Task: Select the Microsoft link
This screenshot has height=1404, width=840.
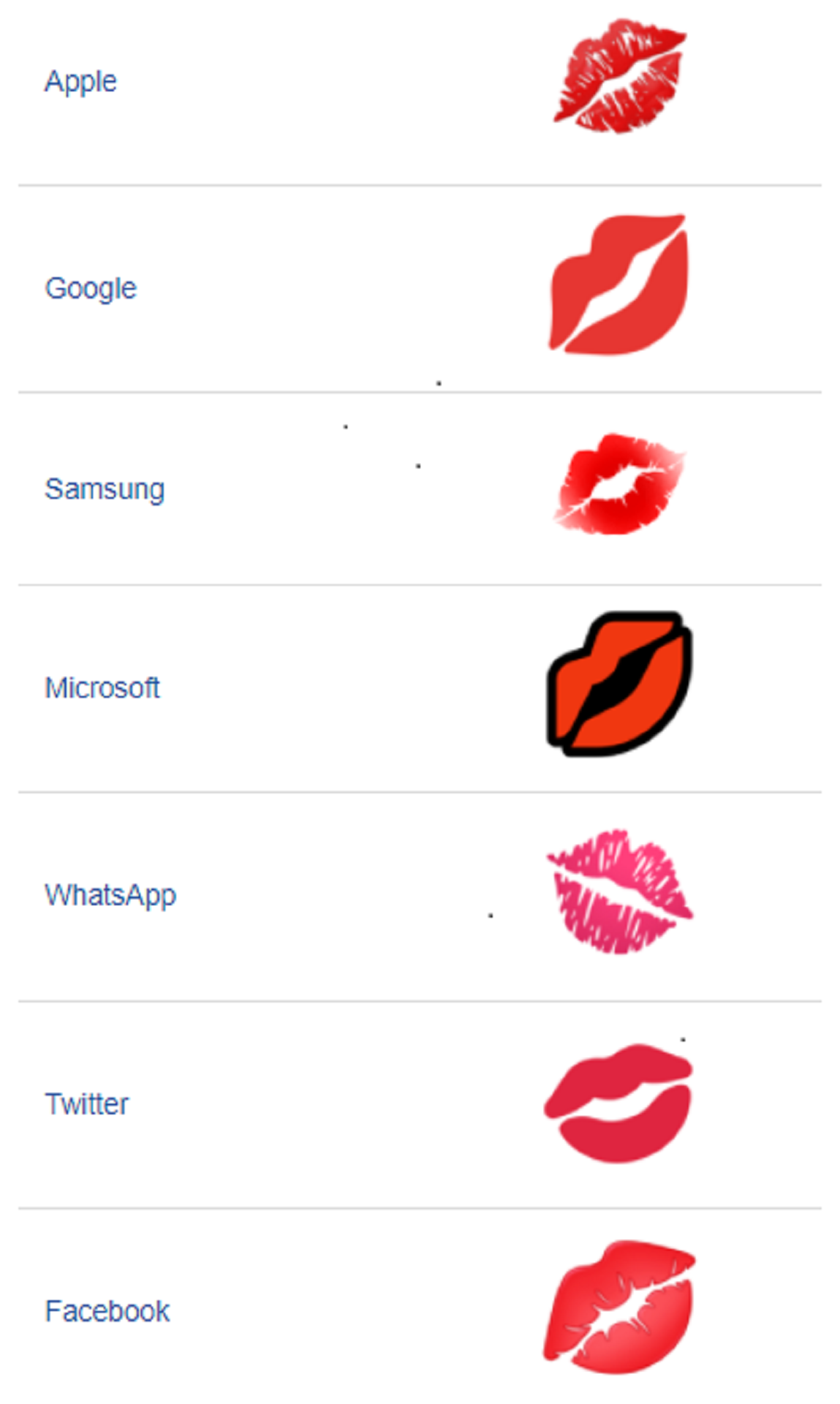Action: pos(102,688)
